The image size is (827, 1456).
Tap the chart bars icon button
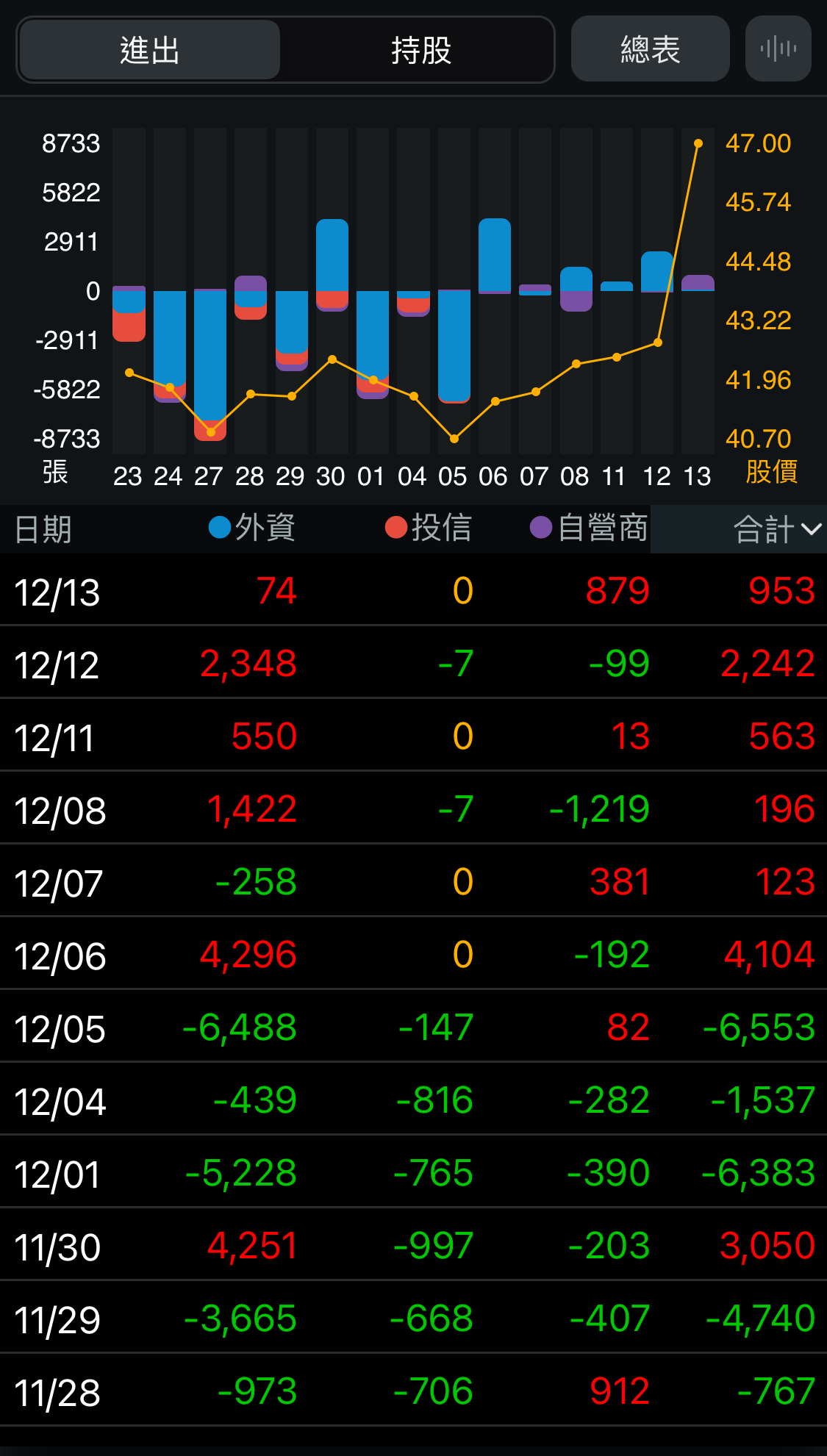pyautogui.click(x=778, y=49)
